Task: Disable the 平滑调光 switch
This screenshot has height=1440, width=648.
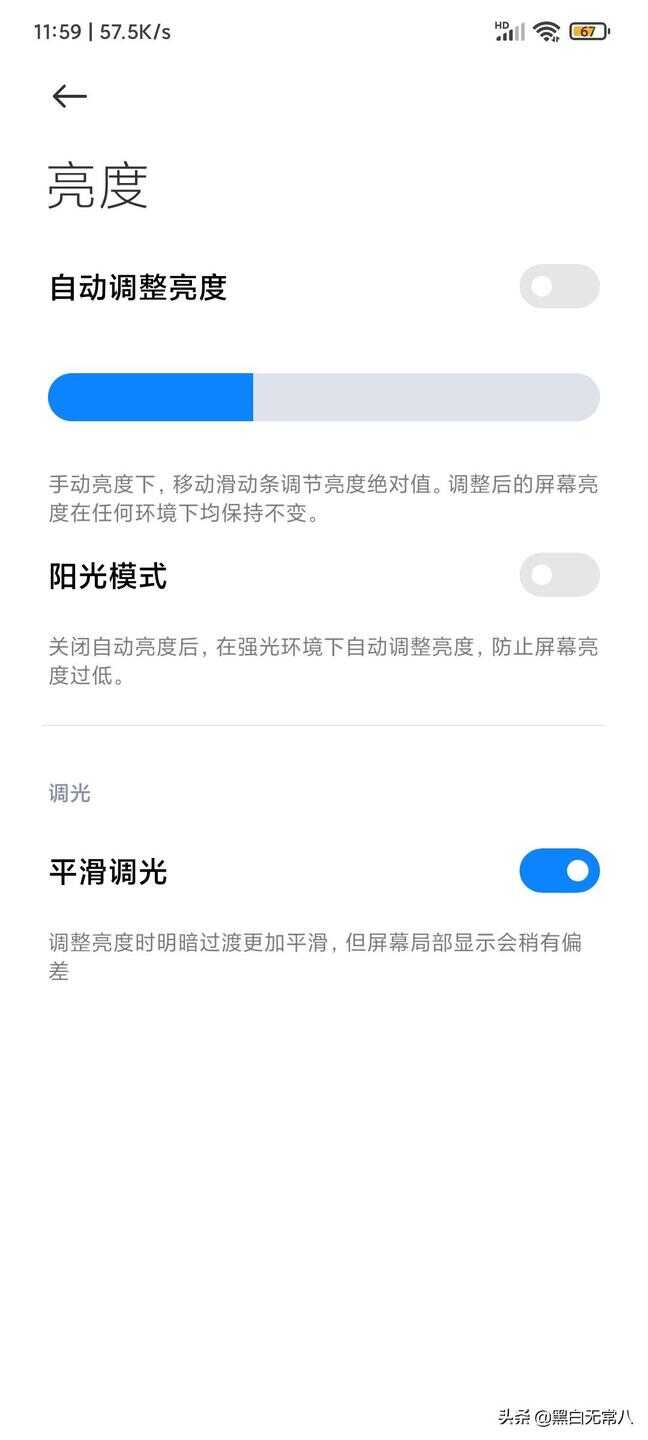Action: (x=558, y=871)
